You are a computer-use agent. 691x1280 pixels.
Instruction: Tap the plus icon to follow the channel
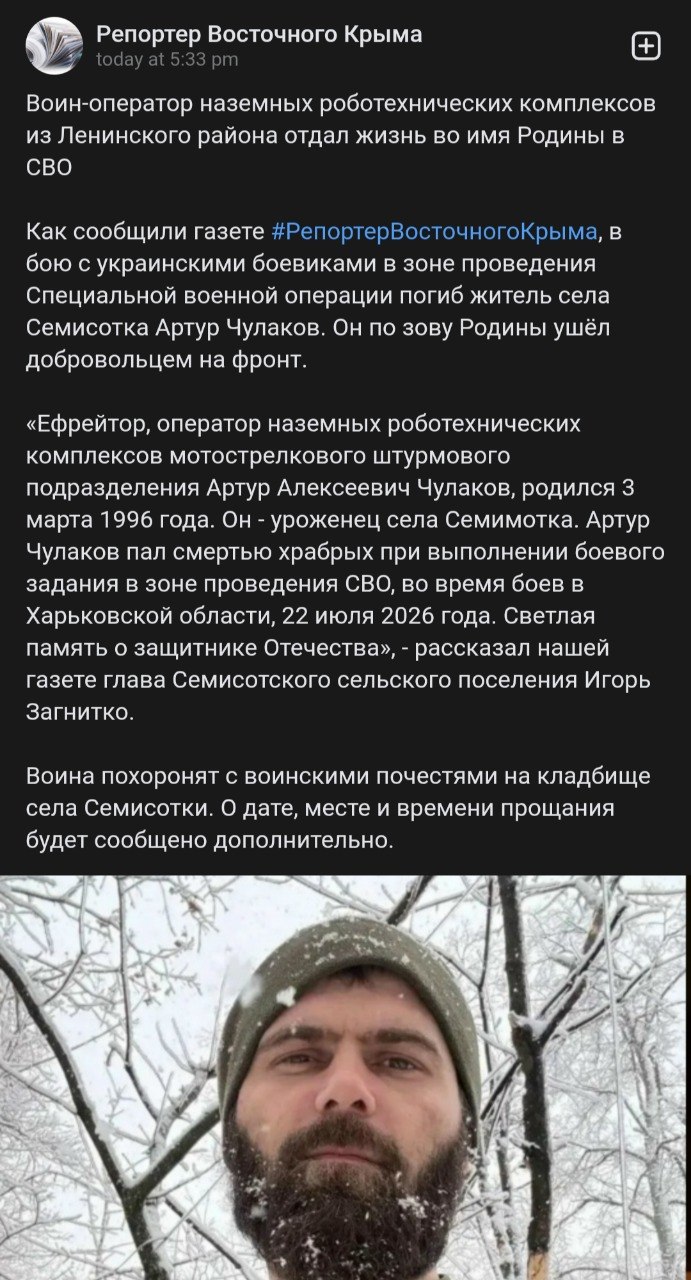(647, 46)
